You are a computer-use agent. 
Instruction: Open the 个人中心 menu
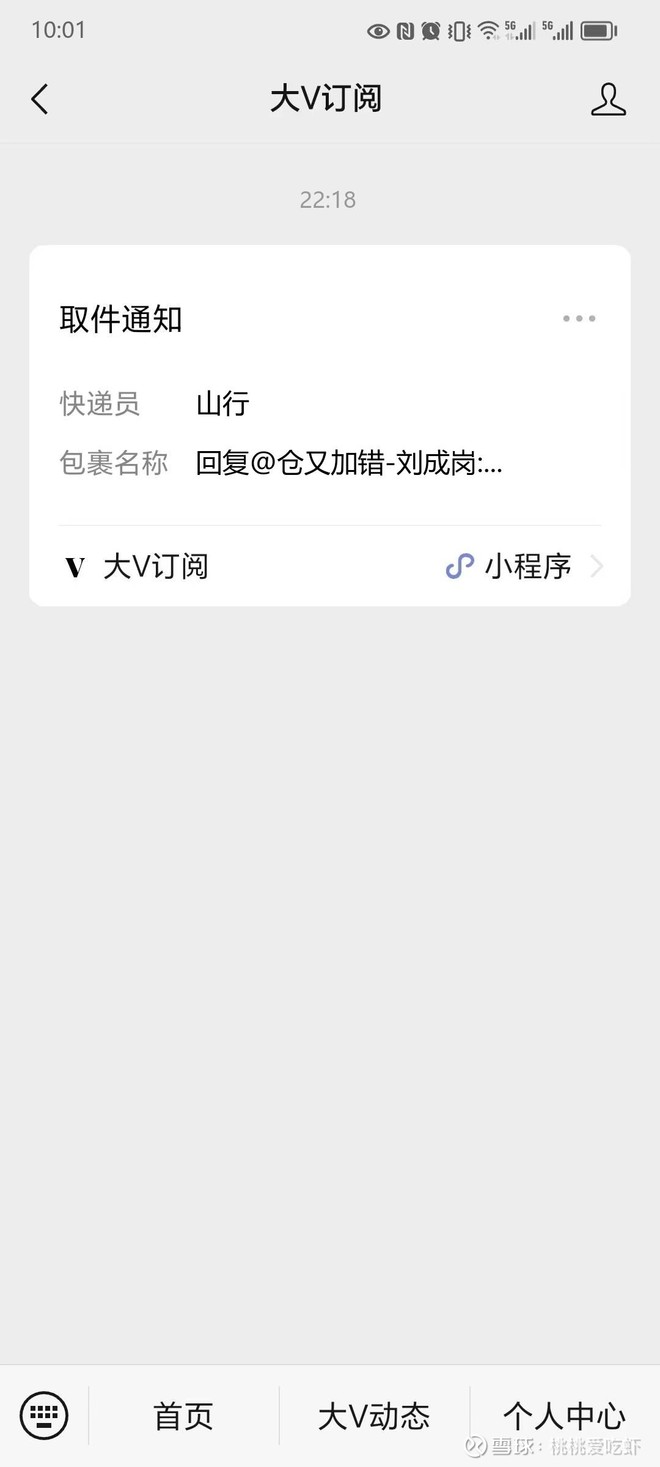pos(564,1415)
